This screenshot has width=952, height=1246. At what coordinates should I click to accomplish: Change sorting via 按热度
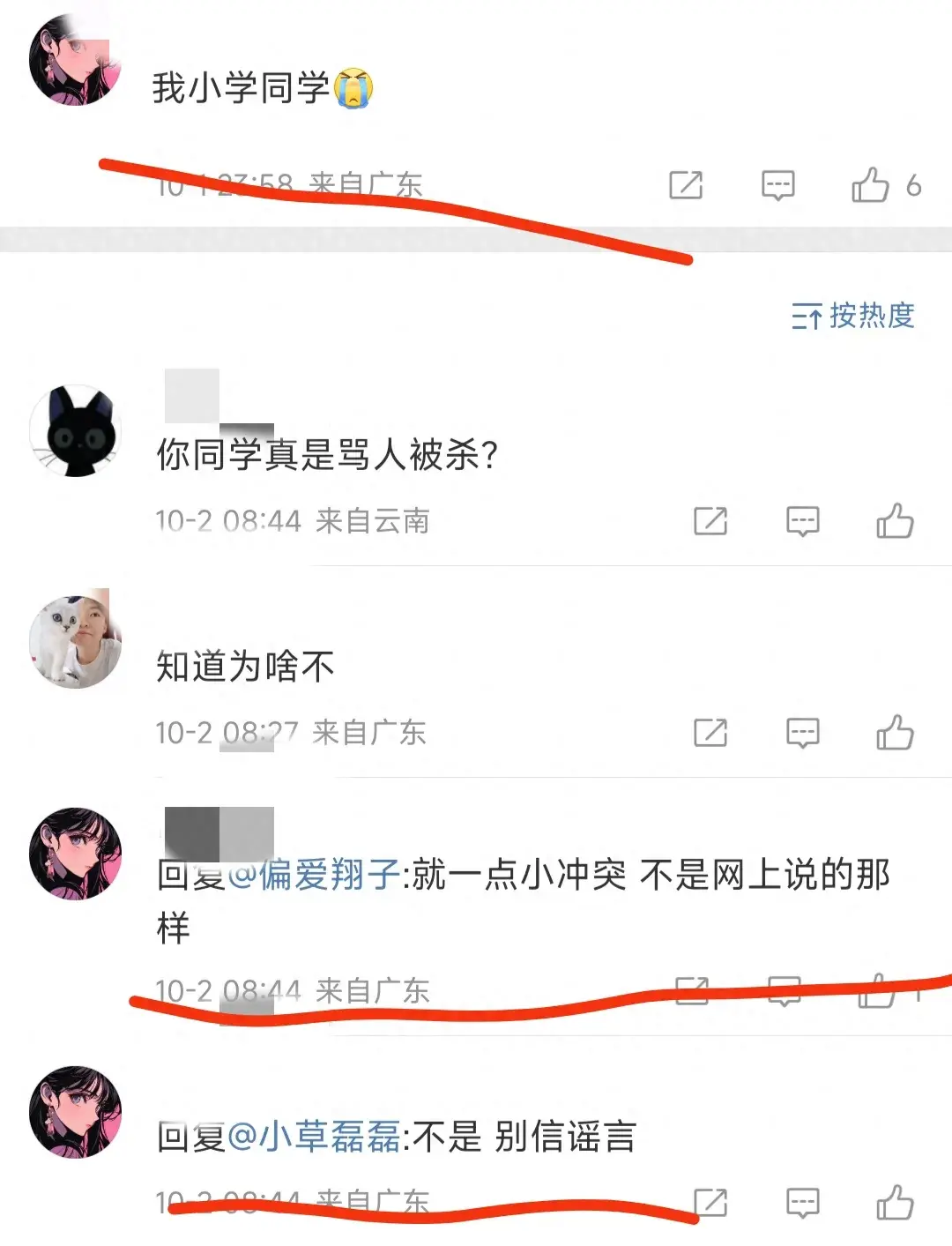(853, 316)
